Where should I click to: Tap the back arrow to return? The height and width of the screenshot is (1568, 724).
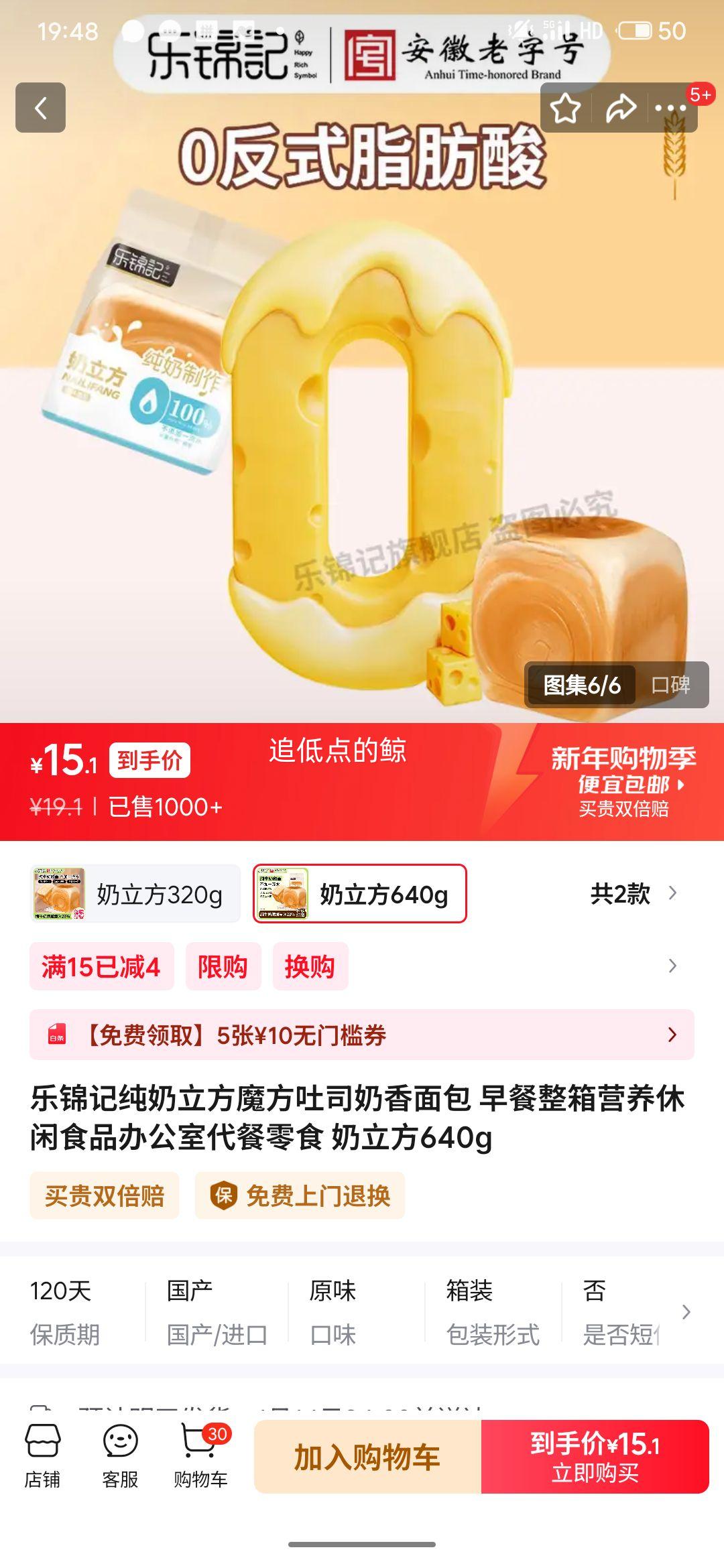pos(42,107)
